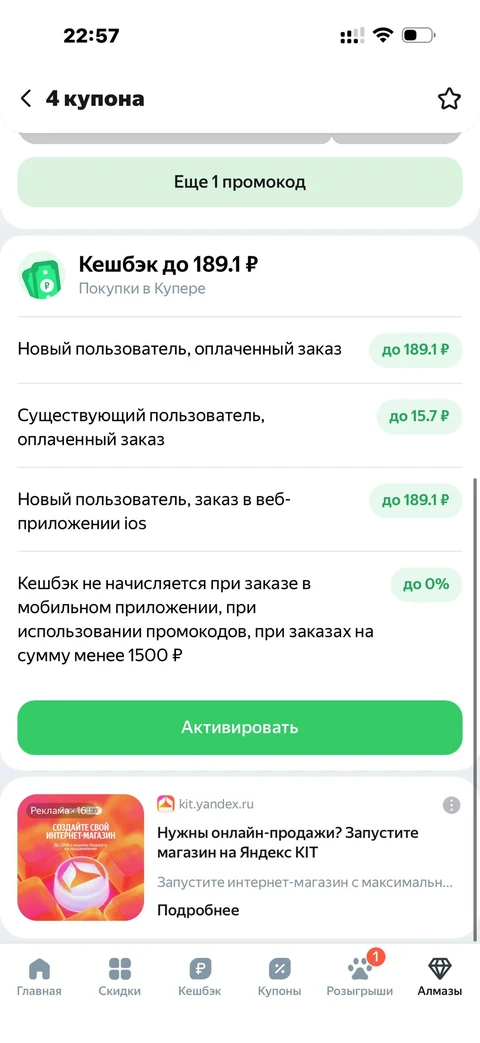The height and width of the screenshot is (1043, 480).
Task: Open the Розыгрыши tab with the badge
Action: pos(360,976)
